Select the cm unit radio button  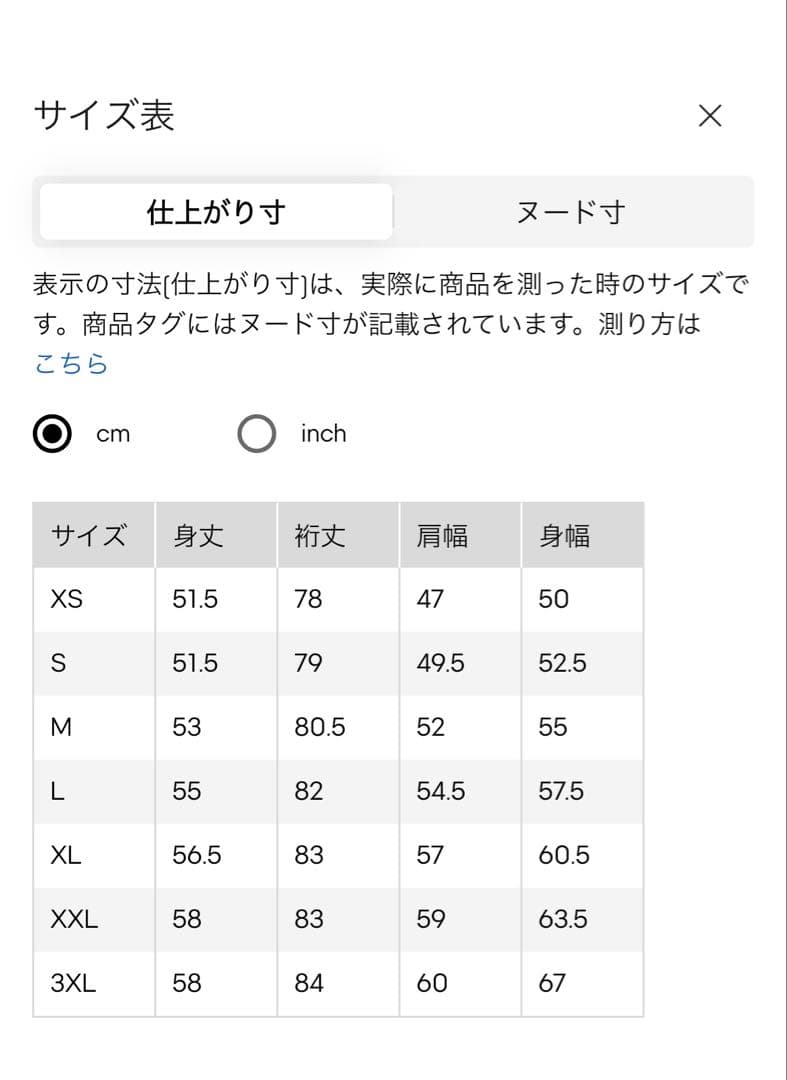click(x=52, y=434)
